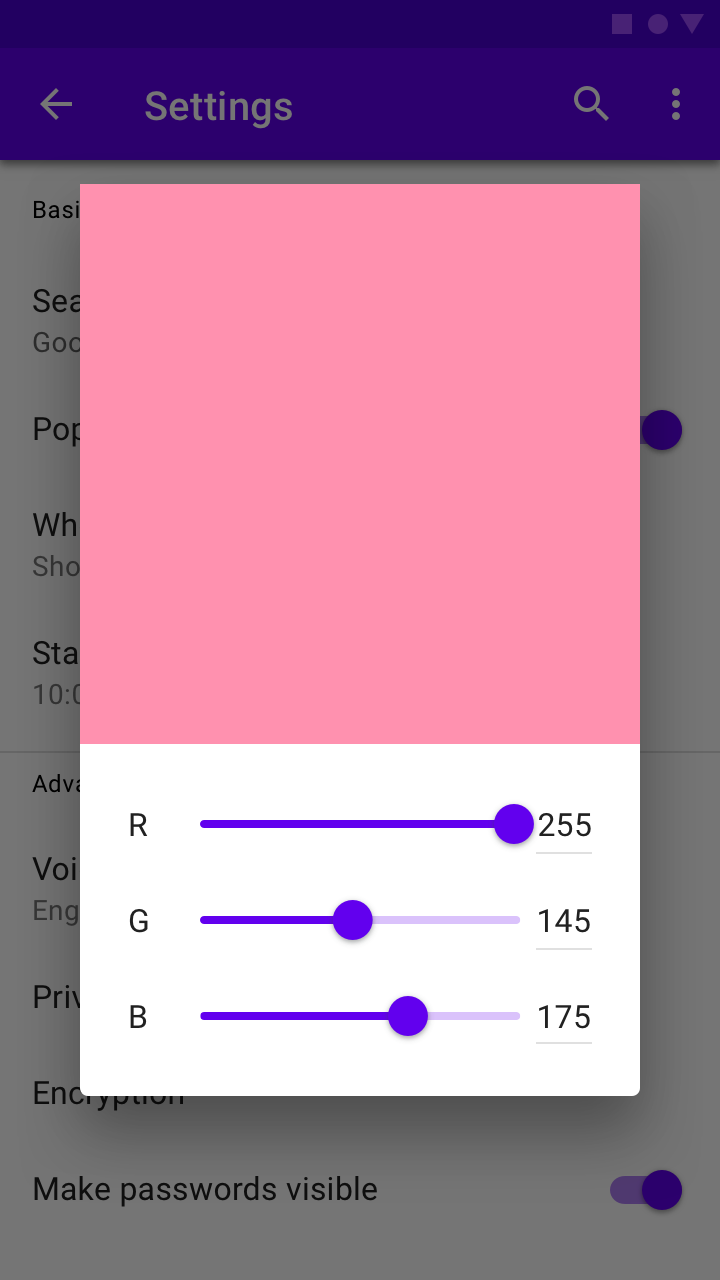The width and height of the screenshot is (720, 1280).
Task: Open search in Settings
Action: pyautogui.click(x=592, y=104)
